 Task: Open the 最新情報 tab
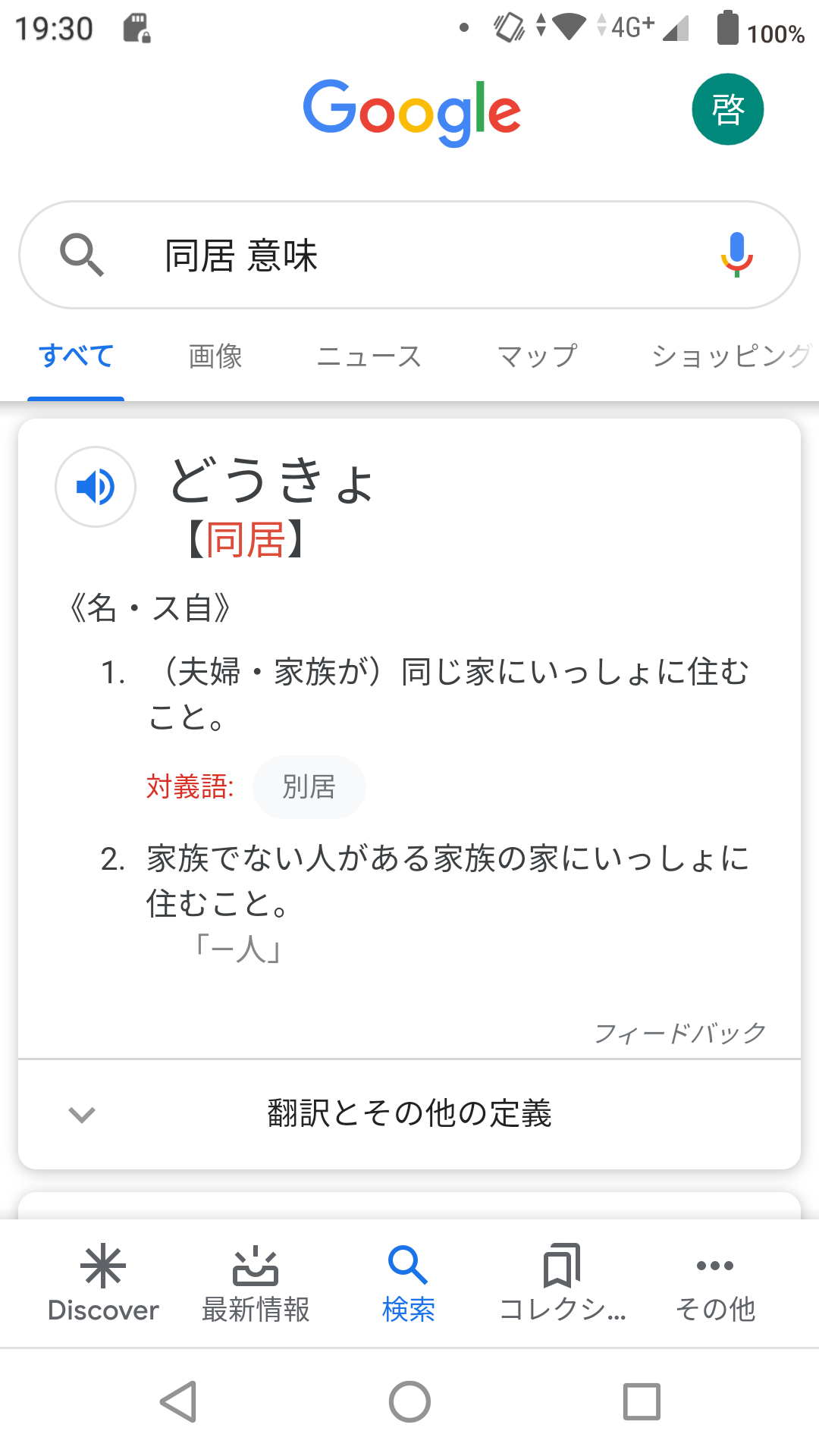tap(256, 1283)
